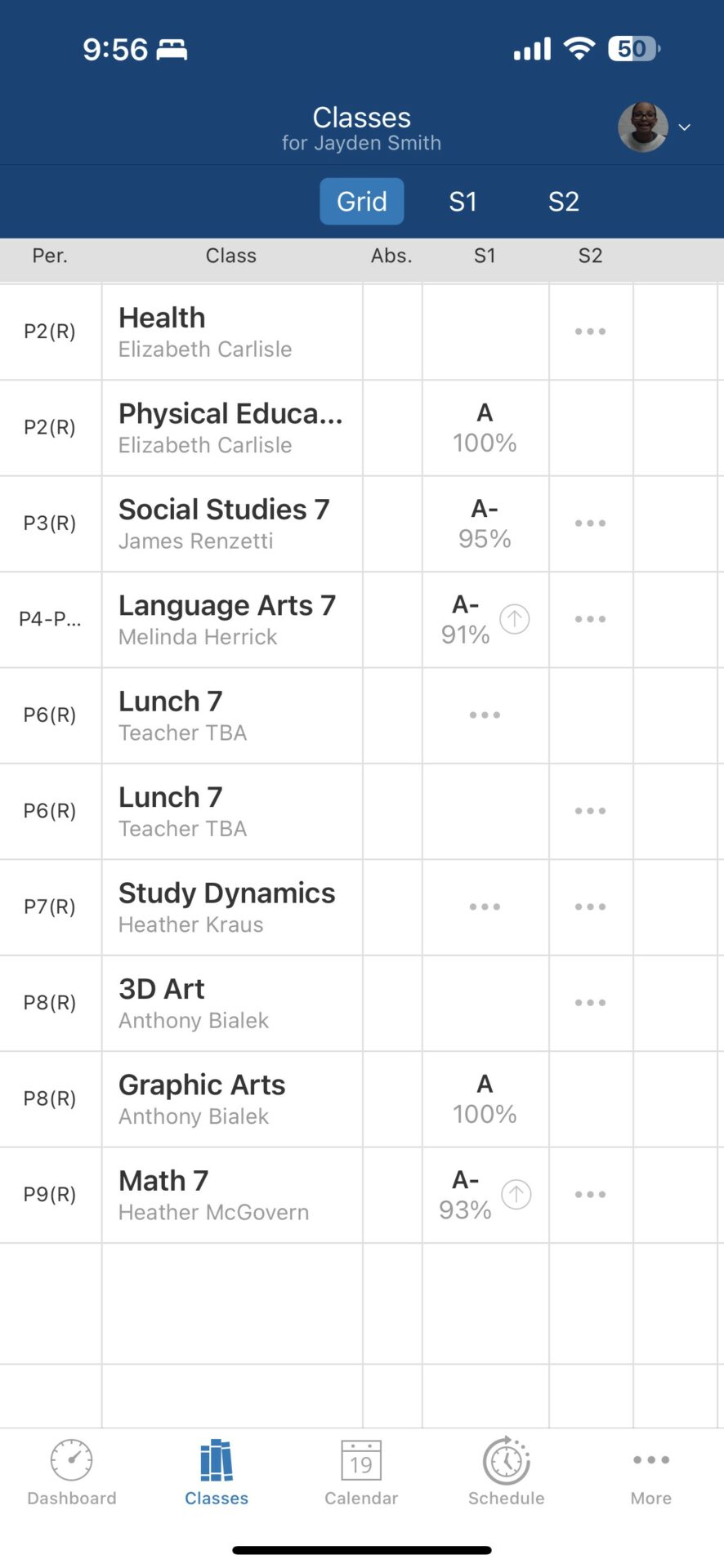Image resolution: width=724 pixels, height=1568 pixels.
Task: Switch to the S1 view
Action: pyautogui.click(x=463, y=201)
